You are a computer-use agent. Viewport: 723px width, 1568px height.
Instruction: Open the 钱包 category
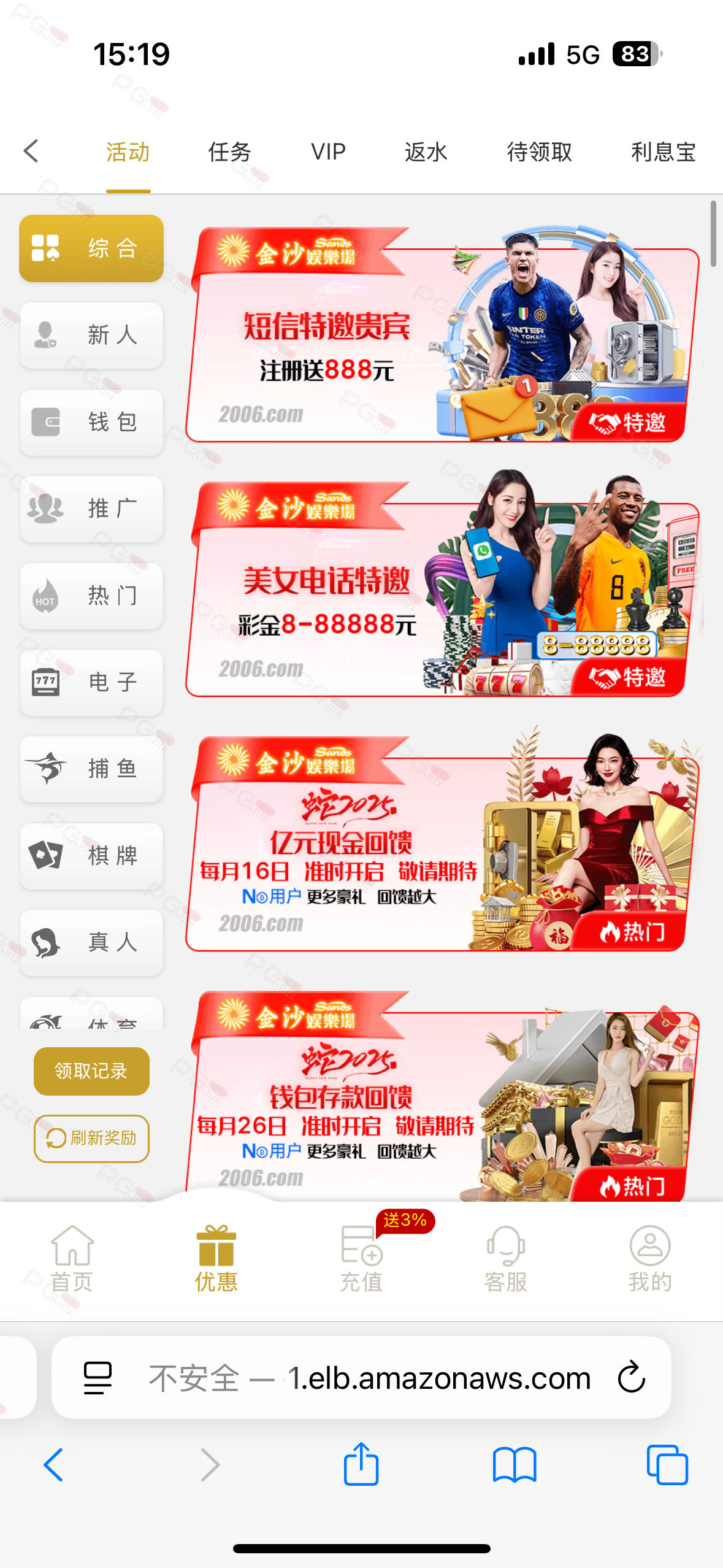[91, 422]
